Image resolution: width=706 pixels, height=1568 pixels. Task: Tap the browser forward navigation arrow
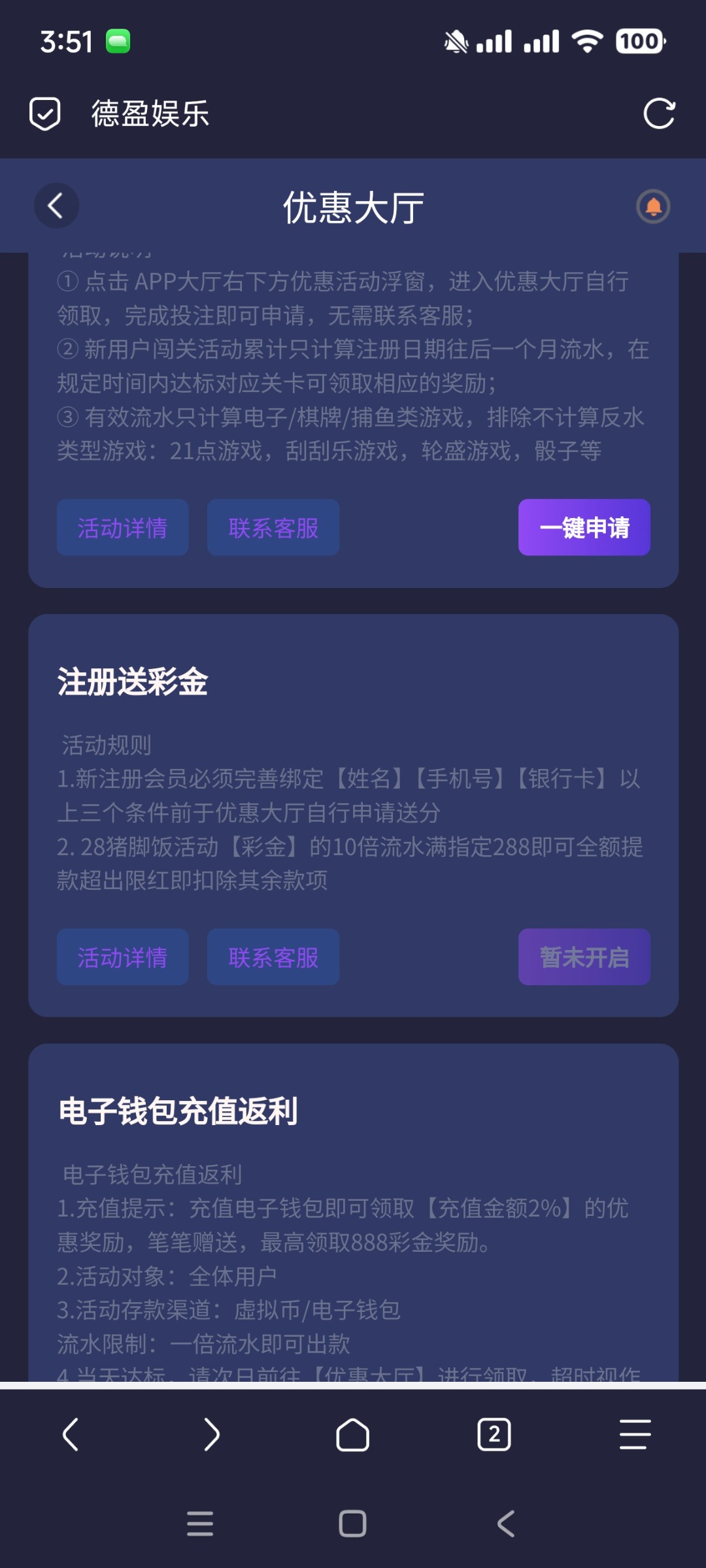coord(212,1435)
